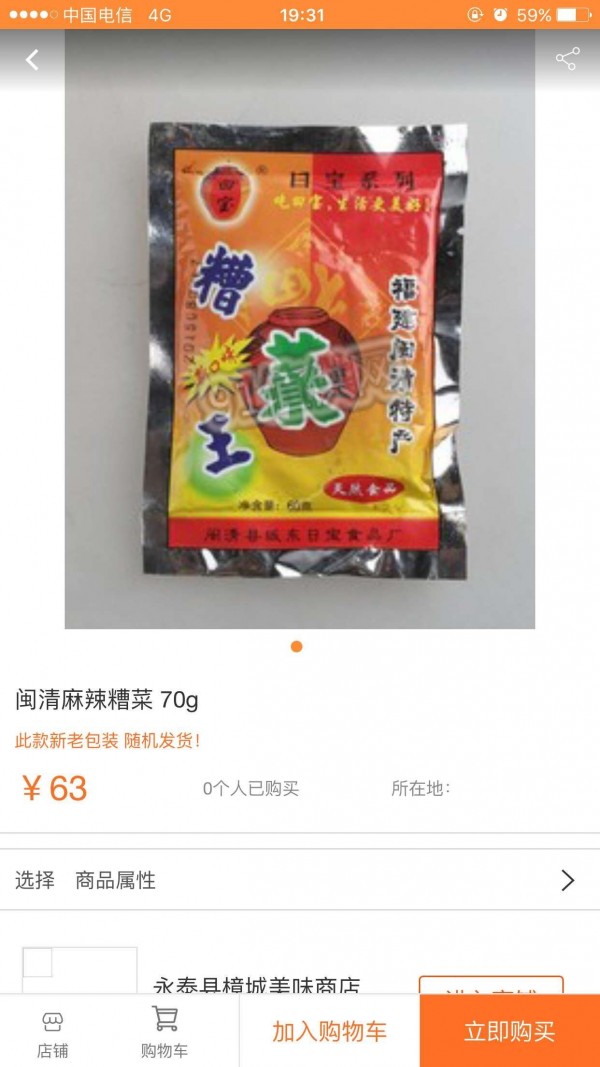Buy now with 立即购买
Viewport: 600px width, 1067px height.
pos(510,1031)
